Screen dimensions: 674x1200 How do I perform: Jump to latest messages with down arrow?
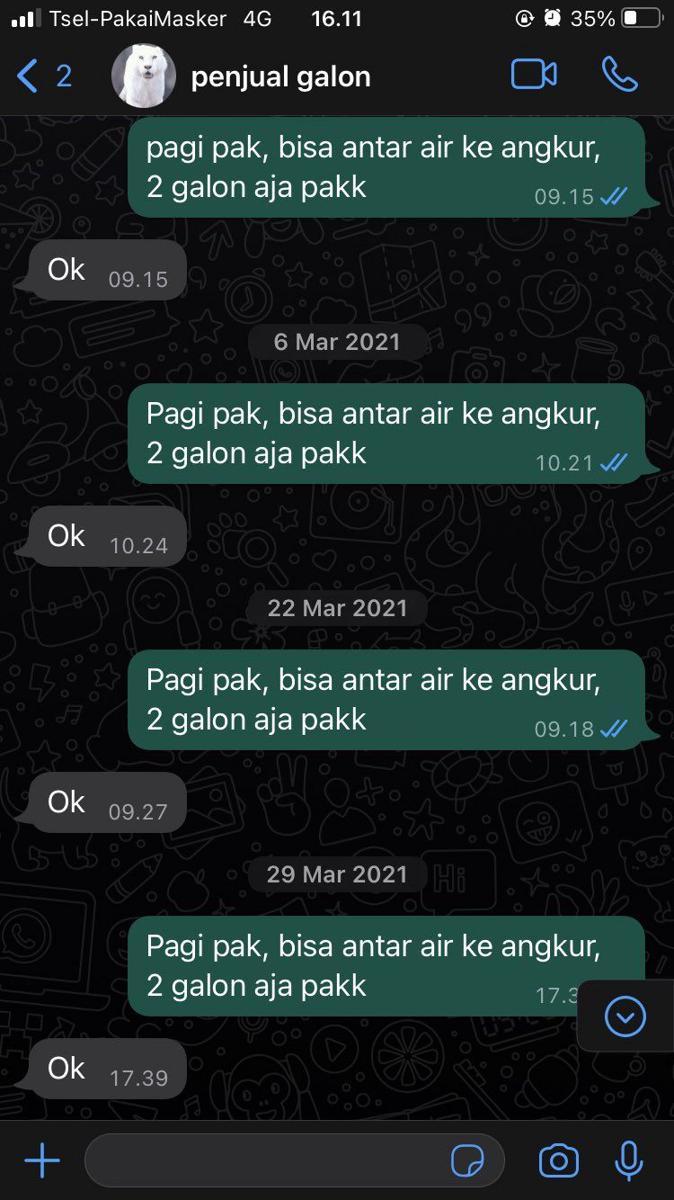point(626,1017)
